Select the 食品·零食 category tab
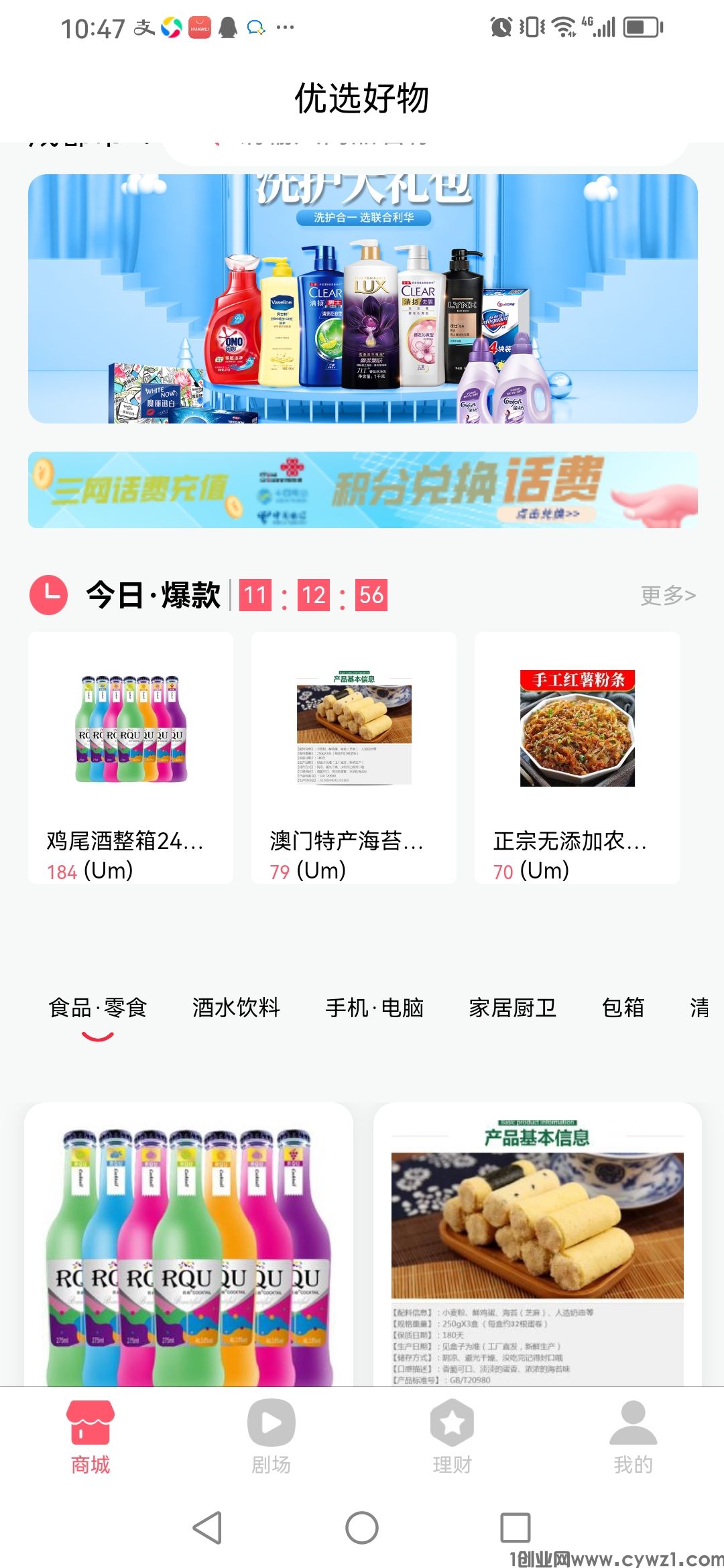The height and width of the screenshot is (1568, 724). pyautogui.click(x=98, y=1008)
